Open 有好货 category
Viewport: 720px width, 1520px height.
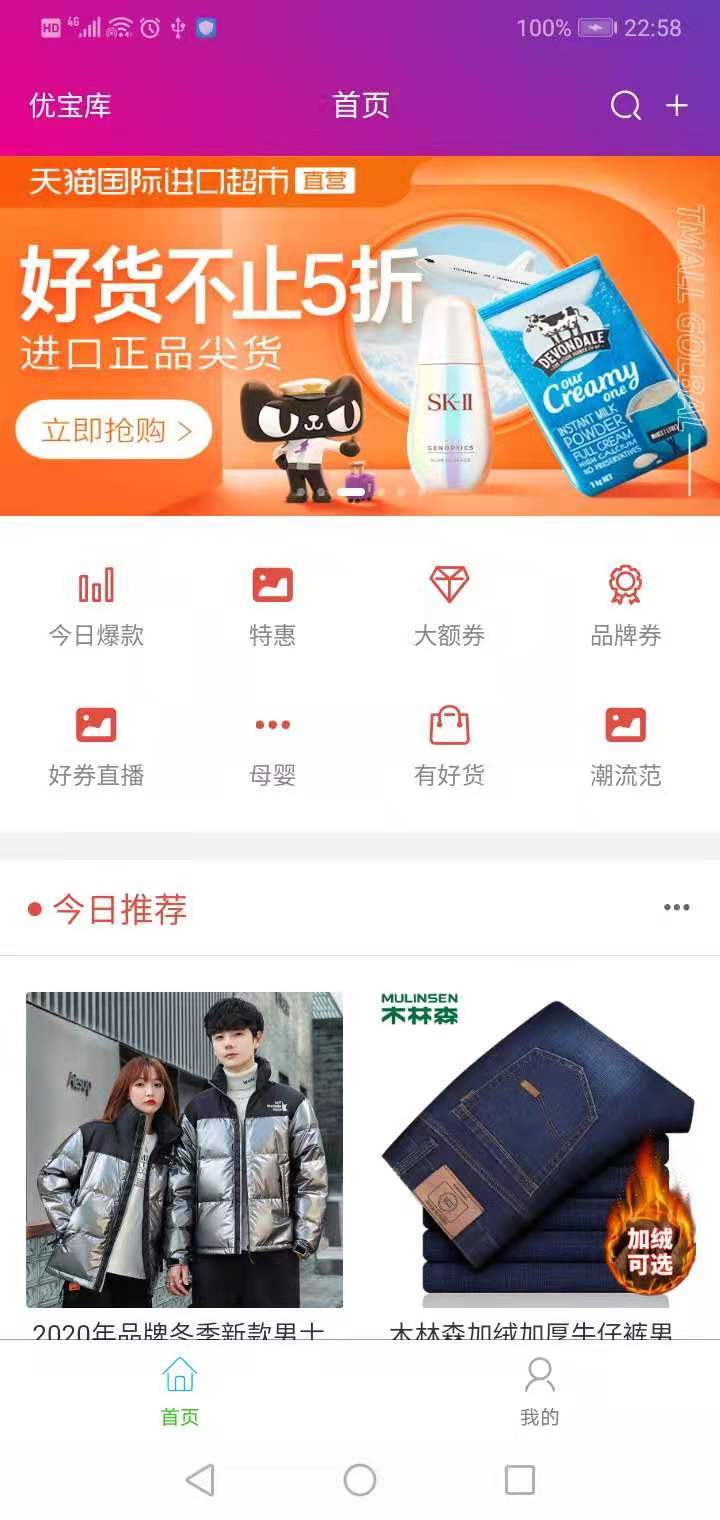coord(449,747)
